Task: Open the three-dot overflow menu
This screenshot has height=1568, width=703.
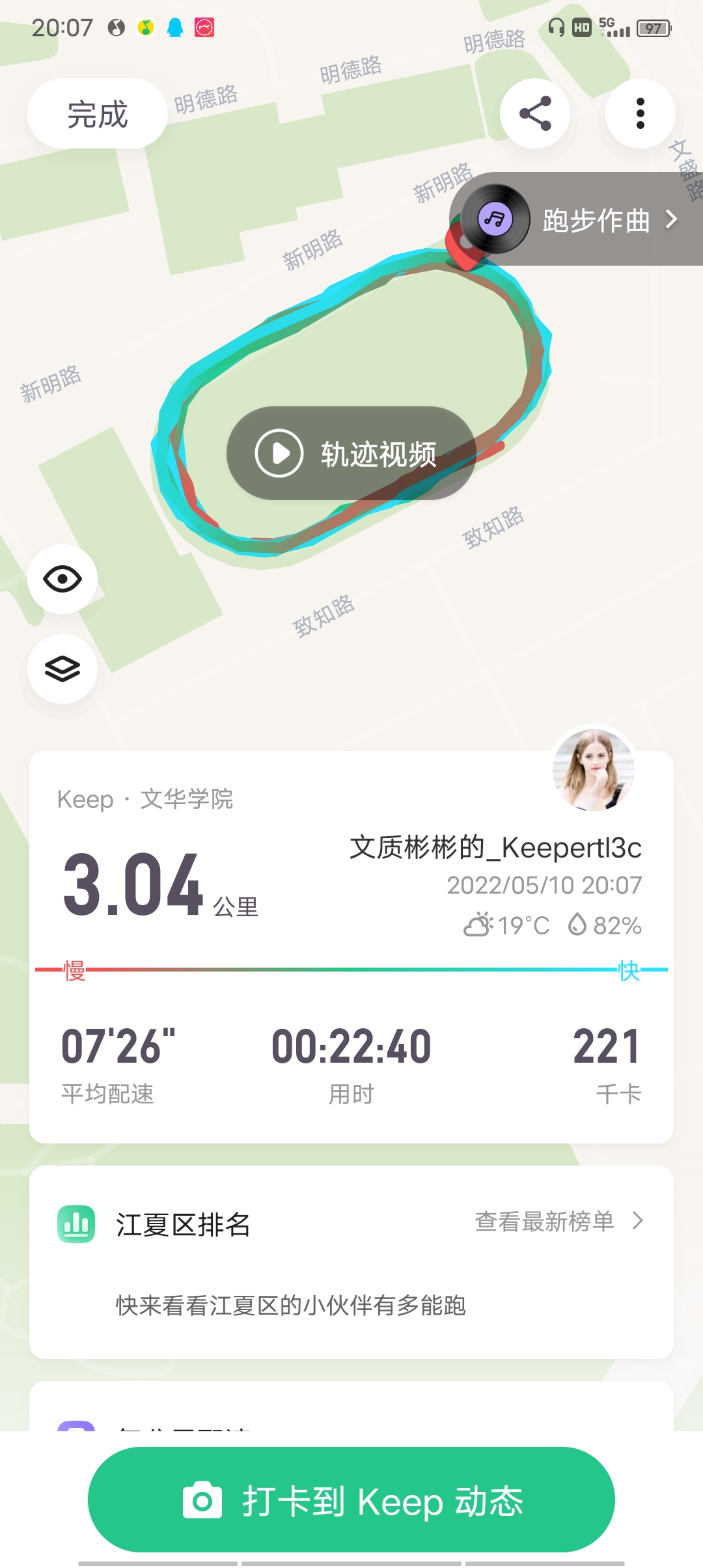Action: 640,113
